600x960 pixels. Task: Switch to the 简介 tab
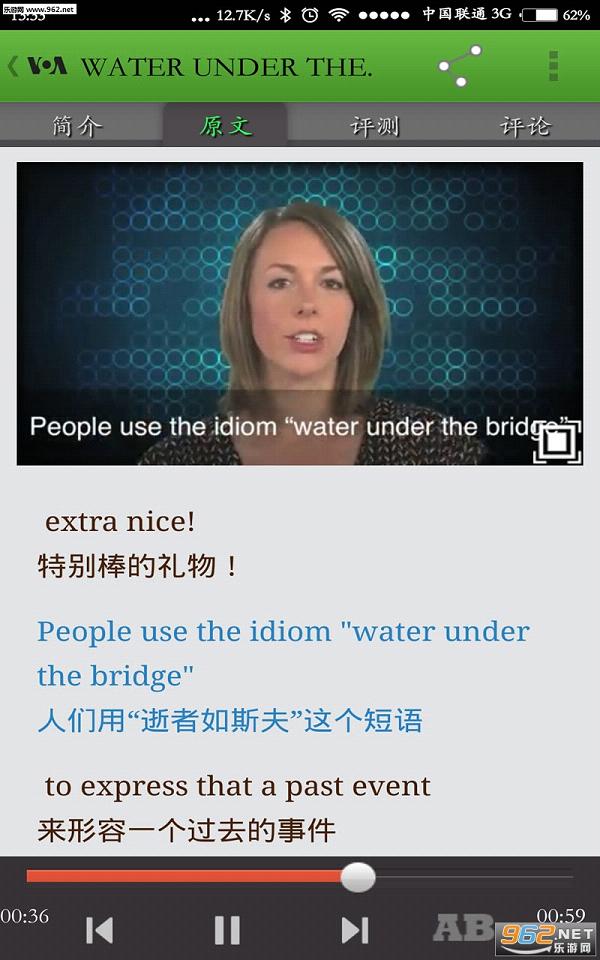tap(77, 126)
